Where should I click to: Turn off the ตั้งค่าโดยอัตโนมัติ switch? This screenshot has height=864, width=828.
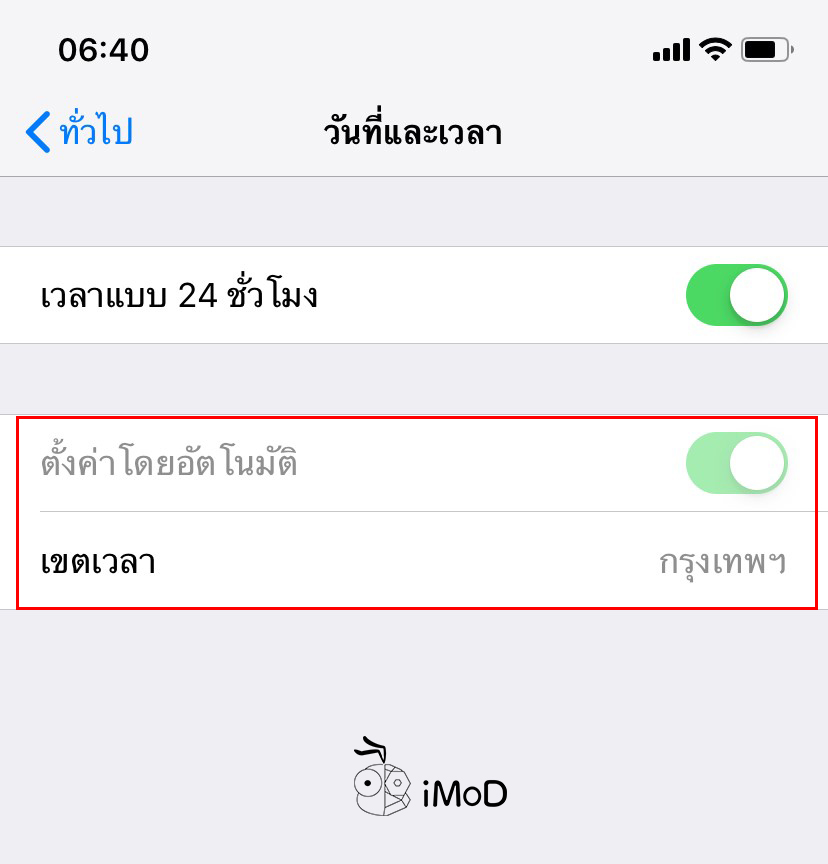tap(736, 462)
